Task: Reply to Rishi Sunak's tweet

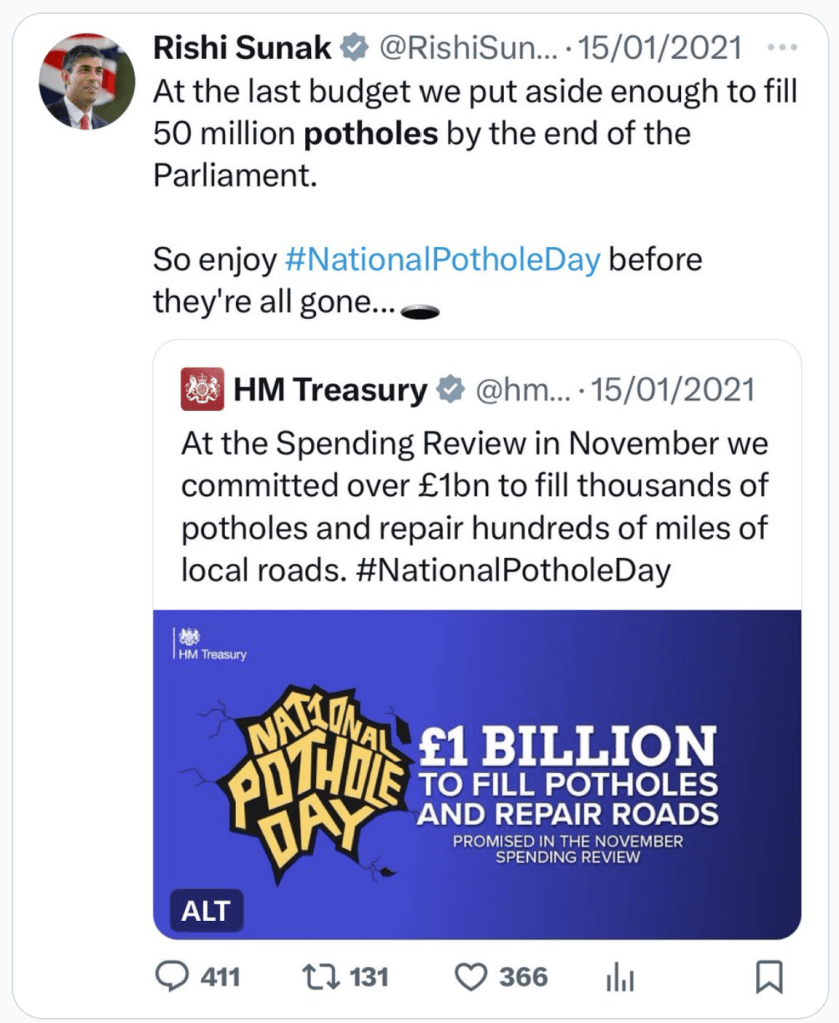Action: pos(174,976)
